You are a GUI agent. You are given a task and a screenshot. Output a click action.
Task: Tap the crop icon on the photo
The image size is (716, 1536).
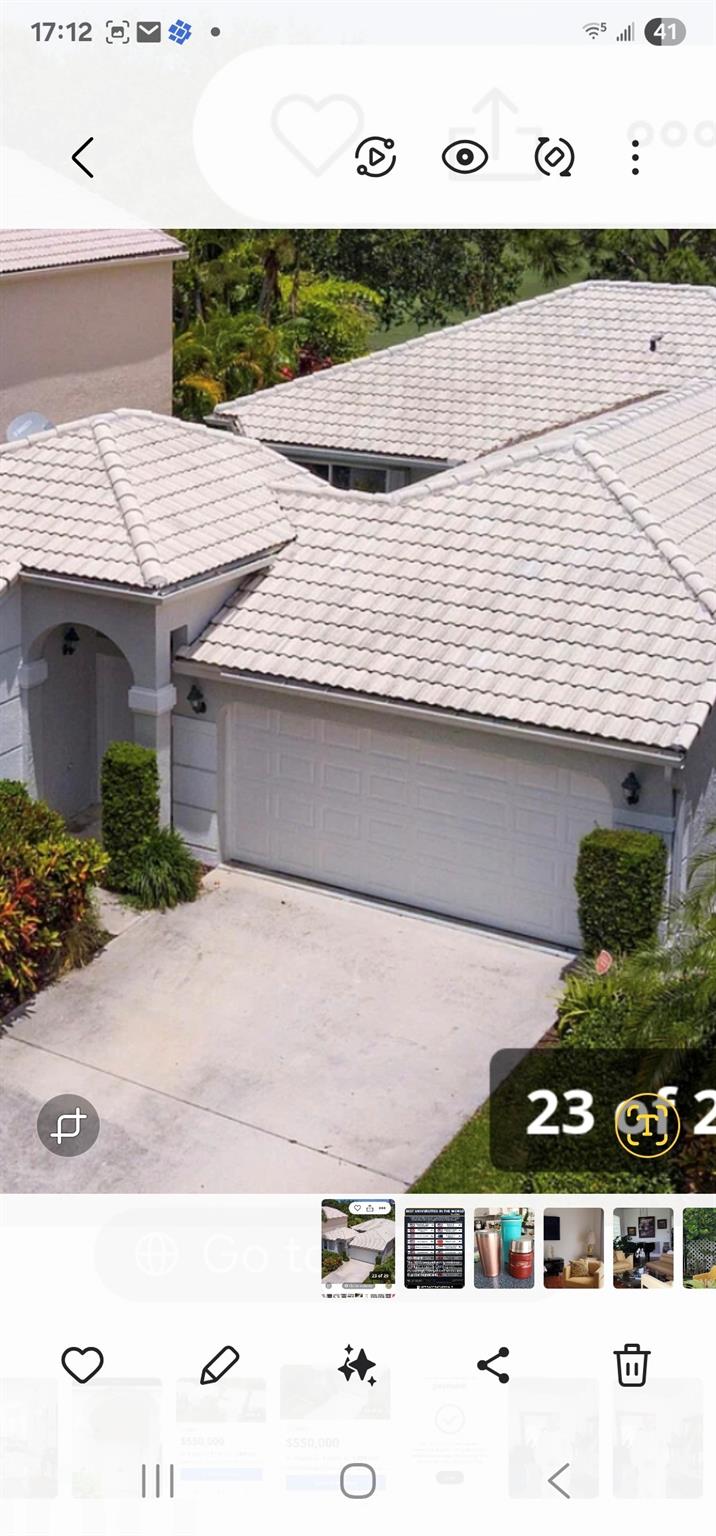coord(68,1126)
